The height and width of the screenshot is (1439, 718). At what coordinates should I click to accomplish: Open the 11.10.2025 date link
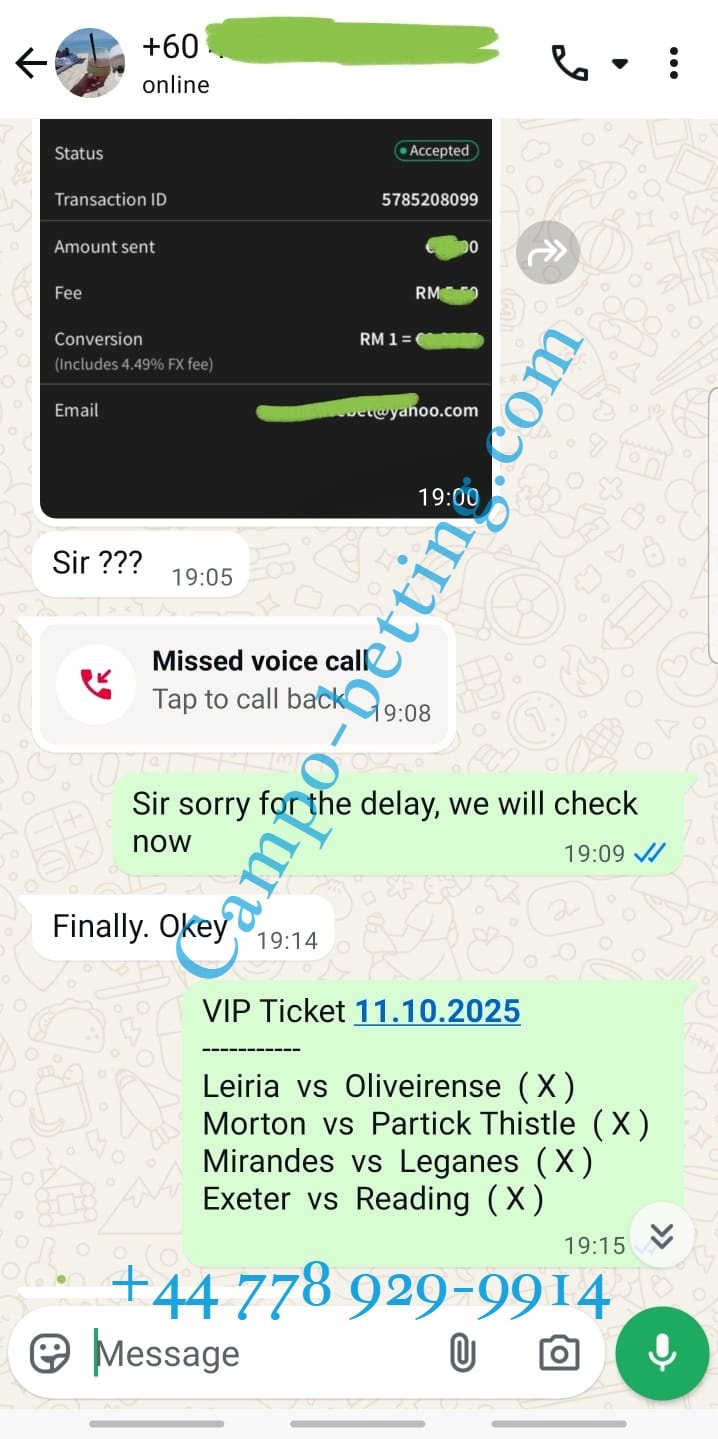[437, 1011]
